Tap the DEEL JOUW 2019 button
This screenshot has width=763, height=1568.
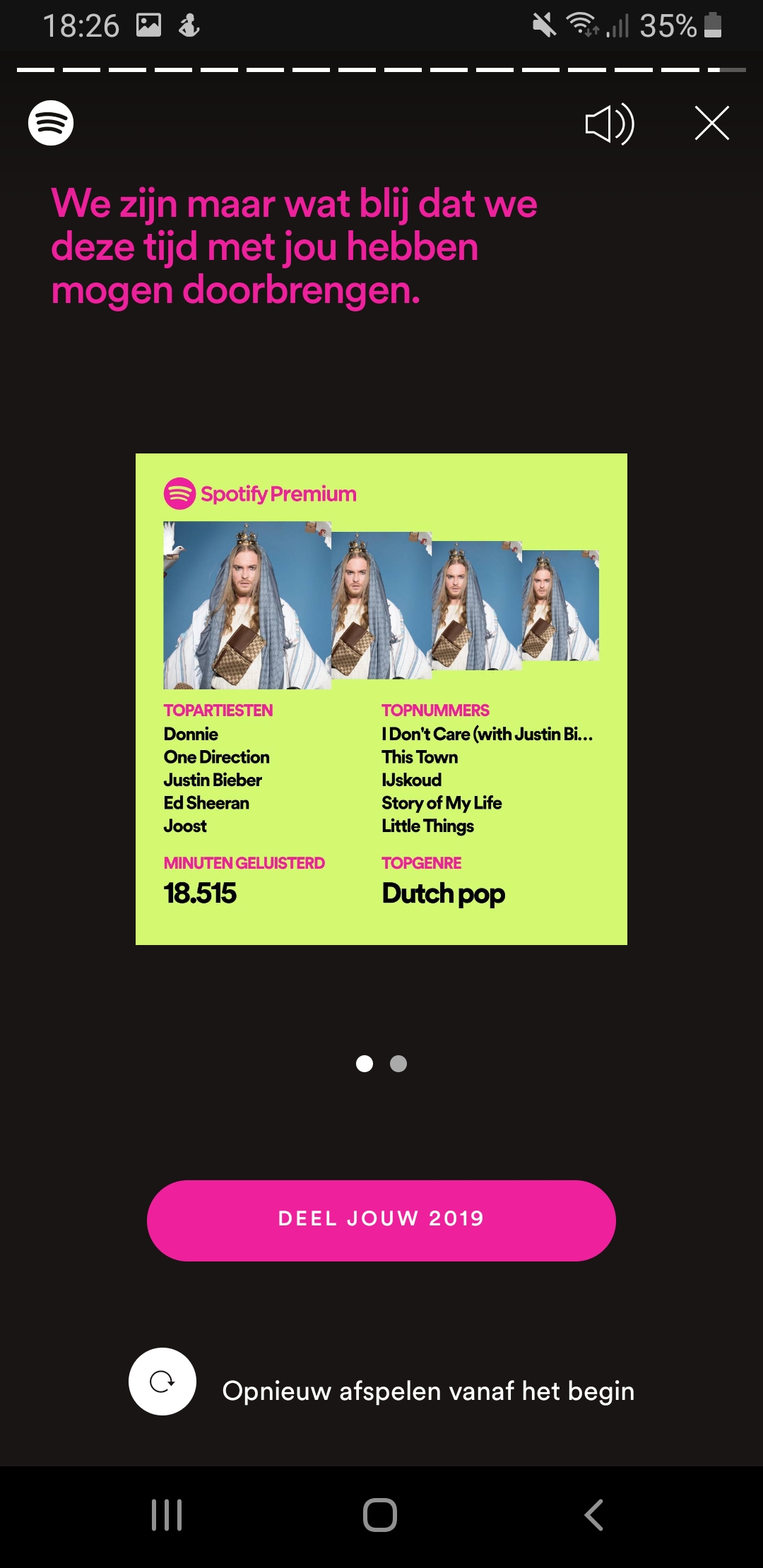coord(381,1220)
